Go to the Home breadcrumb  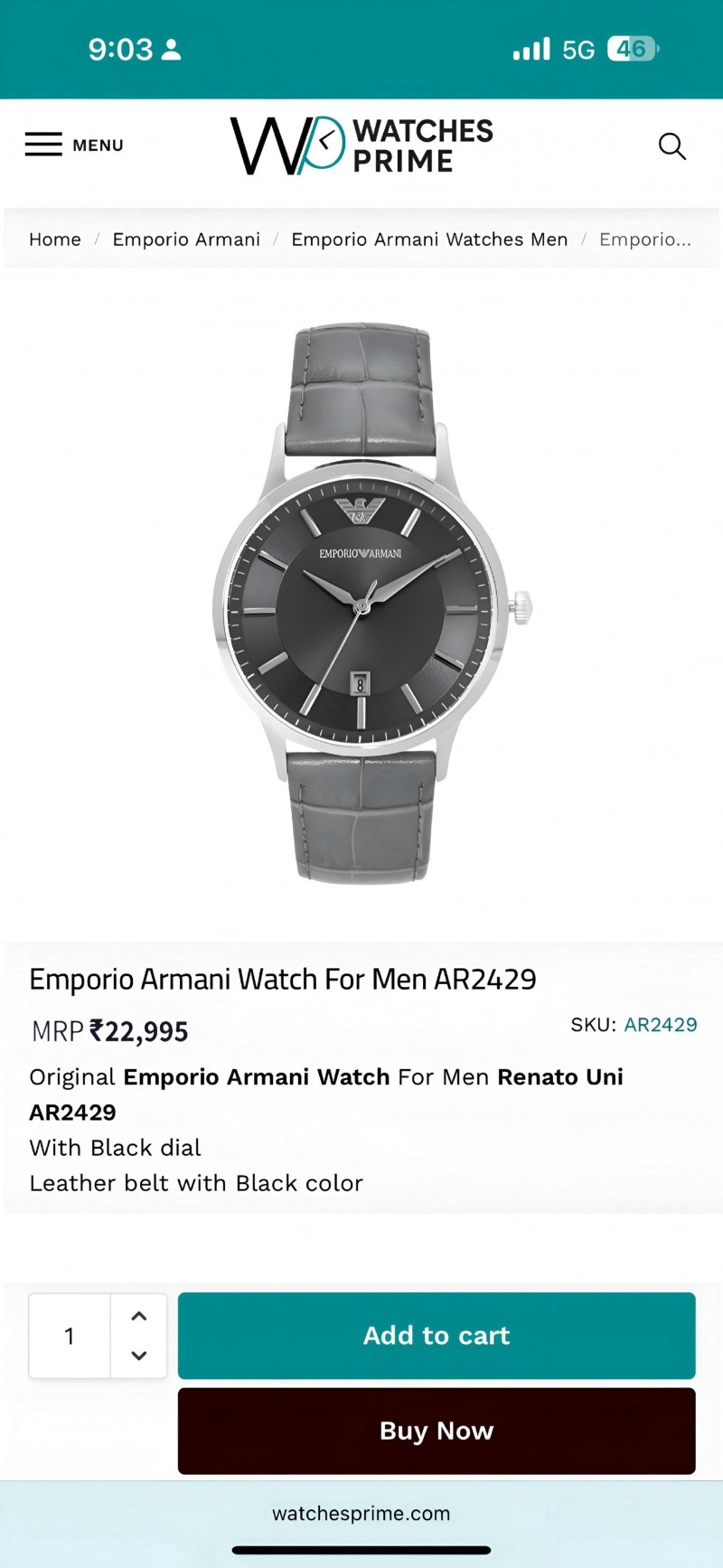pyautogui.click(x=55, y=239)
